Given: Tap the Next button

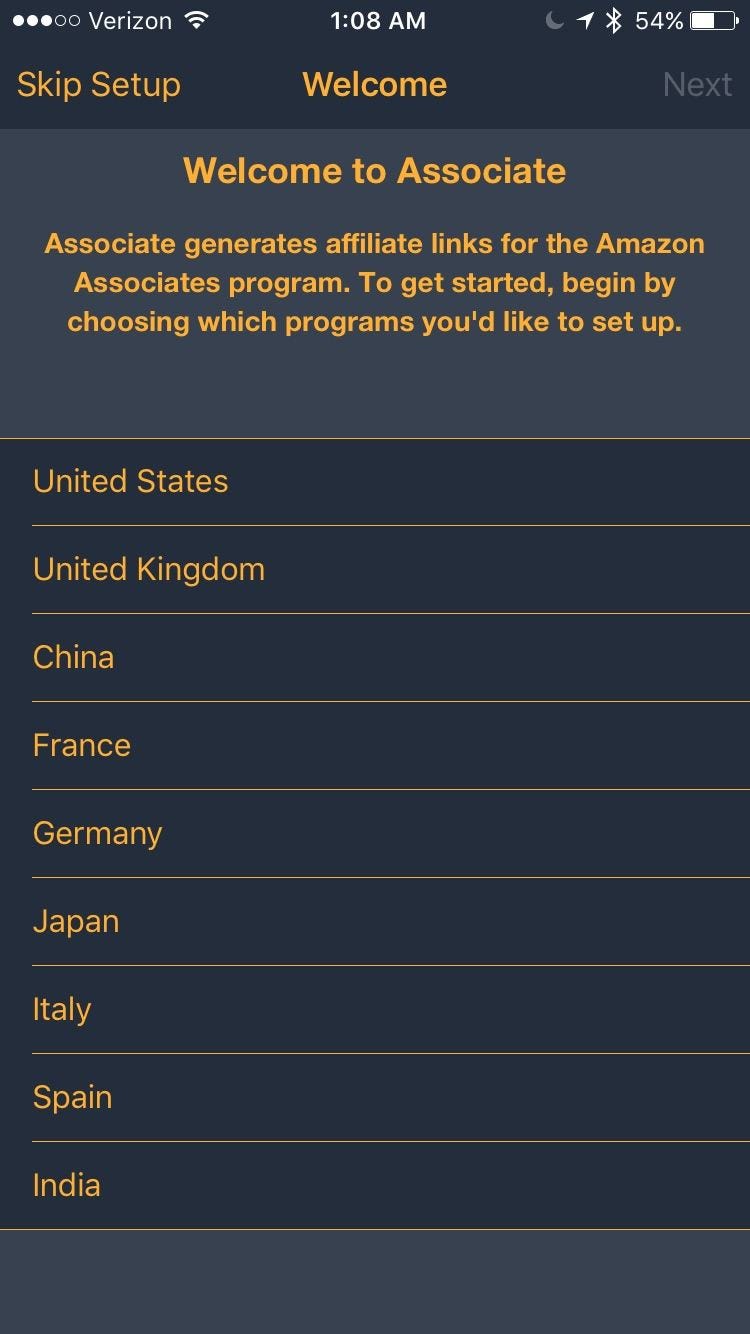Looking at the screenshot, I should coord(697,85).
